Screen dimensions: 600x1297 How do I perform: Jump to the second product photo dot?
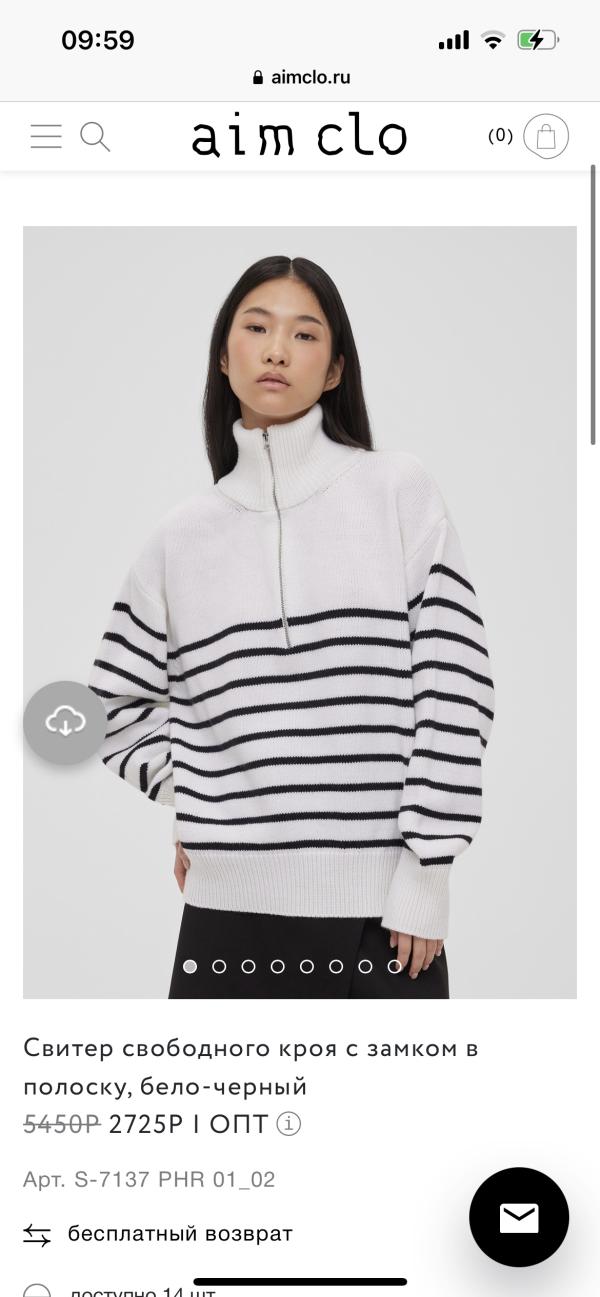(x=219, y=966)
